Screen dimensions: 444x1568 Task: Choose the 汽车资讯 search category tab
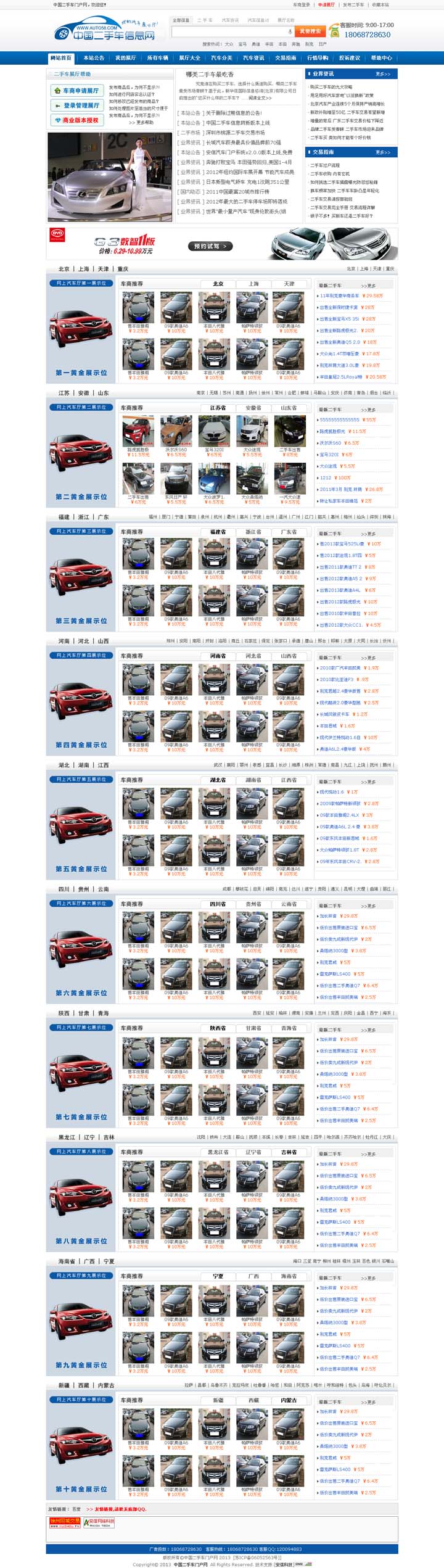(230, 20)
